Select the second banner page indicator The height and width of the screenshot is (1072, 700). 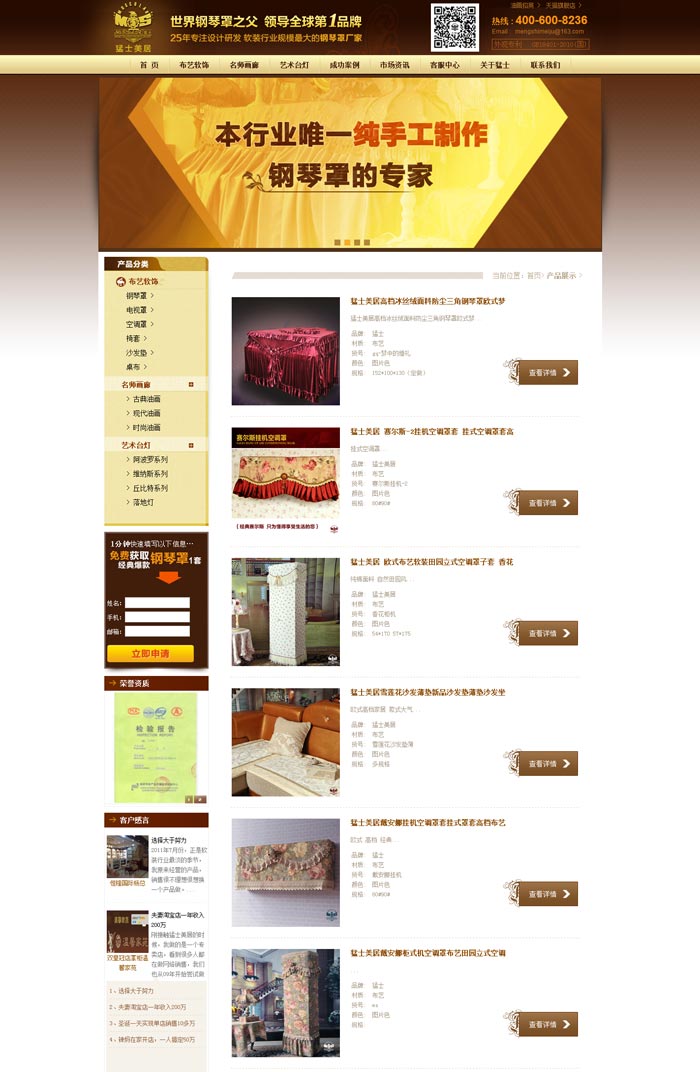click(x=348, y=242)
